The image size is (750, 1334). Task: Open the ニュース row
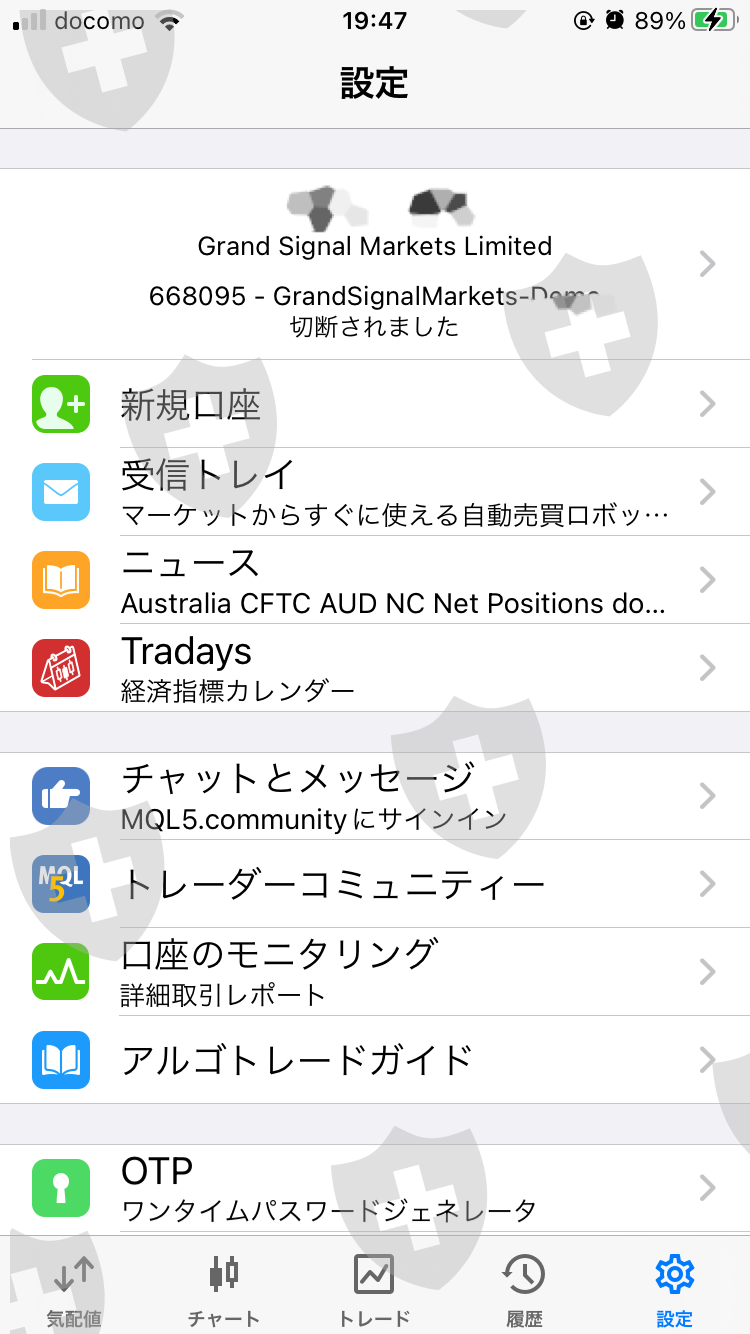(x=375, y=580)
